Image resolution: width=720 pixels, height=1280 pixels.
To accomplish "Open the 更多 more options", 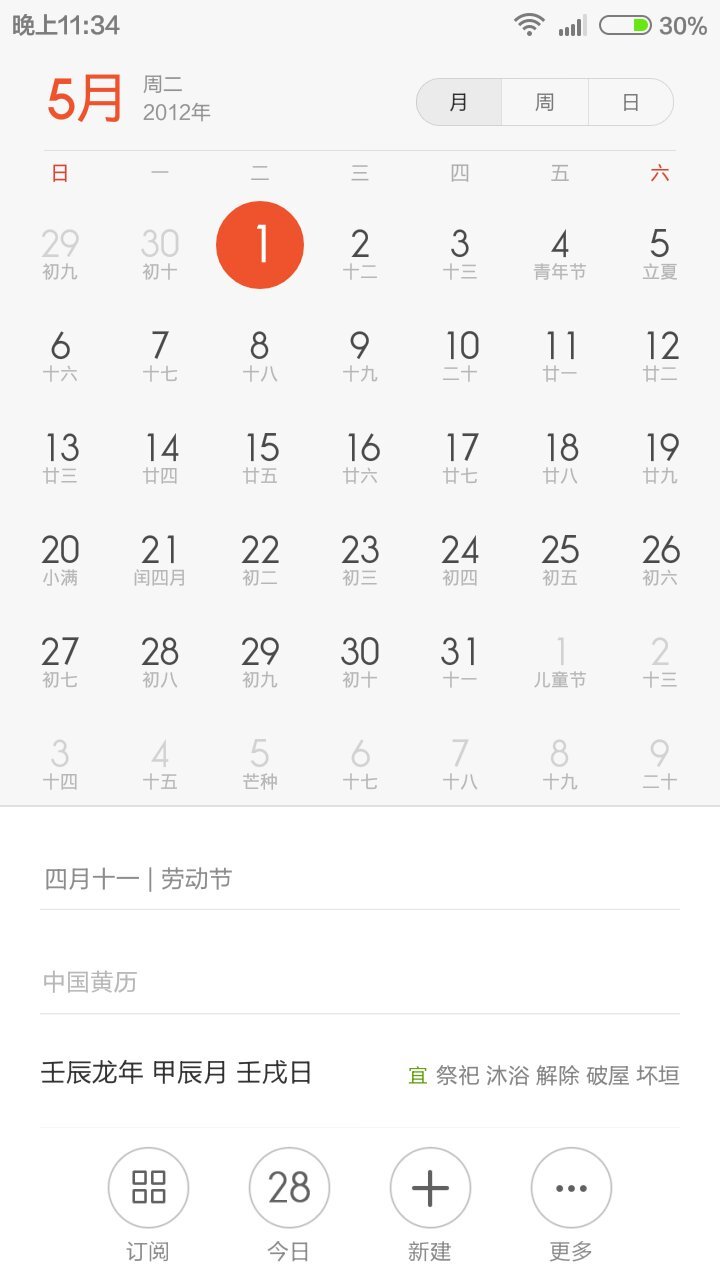I will coord(571,1188).
